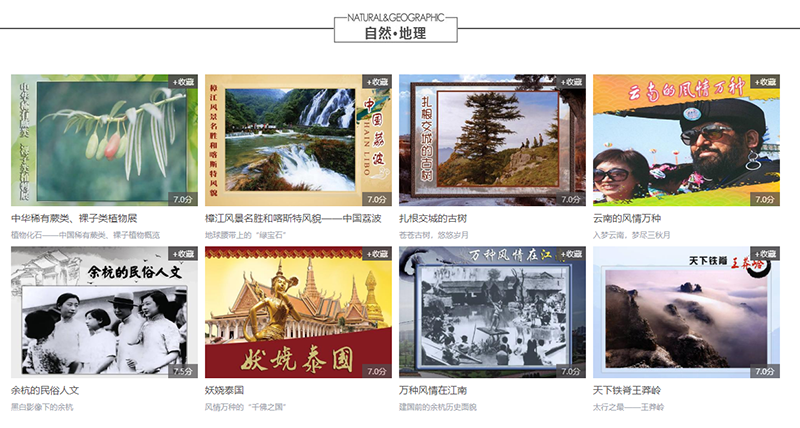This screenshot has height=428, width=800.
Task: Add 中国荔波 video to favorites
Action: pyautogui.click(x=377, y=82)
